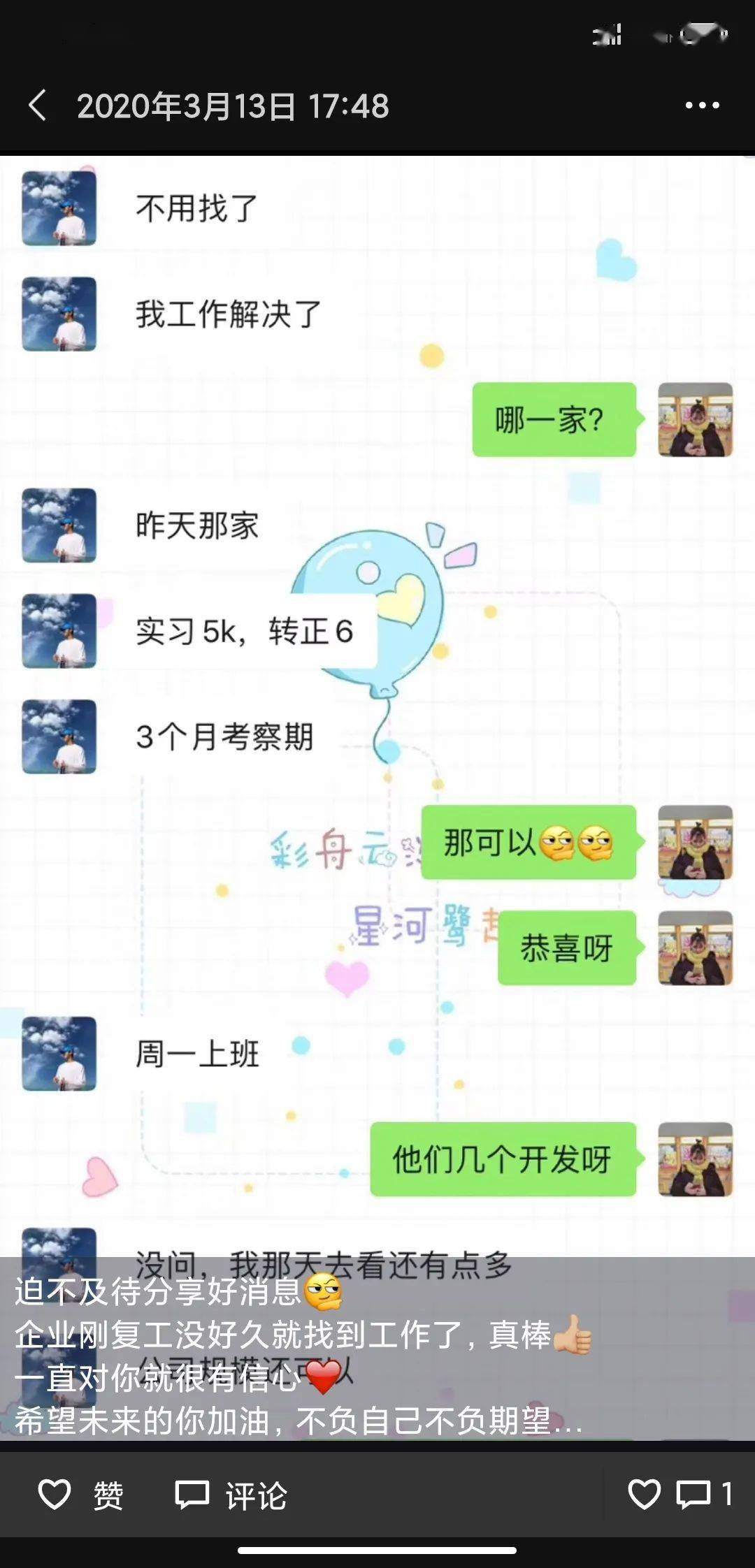Like this moment with the 赞 button
Image resolution: width=755 pixels, height=1568 pixels.
[x=80, y=1495]
